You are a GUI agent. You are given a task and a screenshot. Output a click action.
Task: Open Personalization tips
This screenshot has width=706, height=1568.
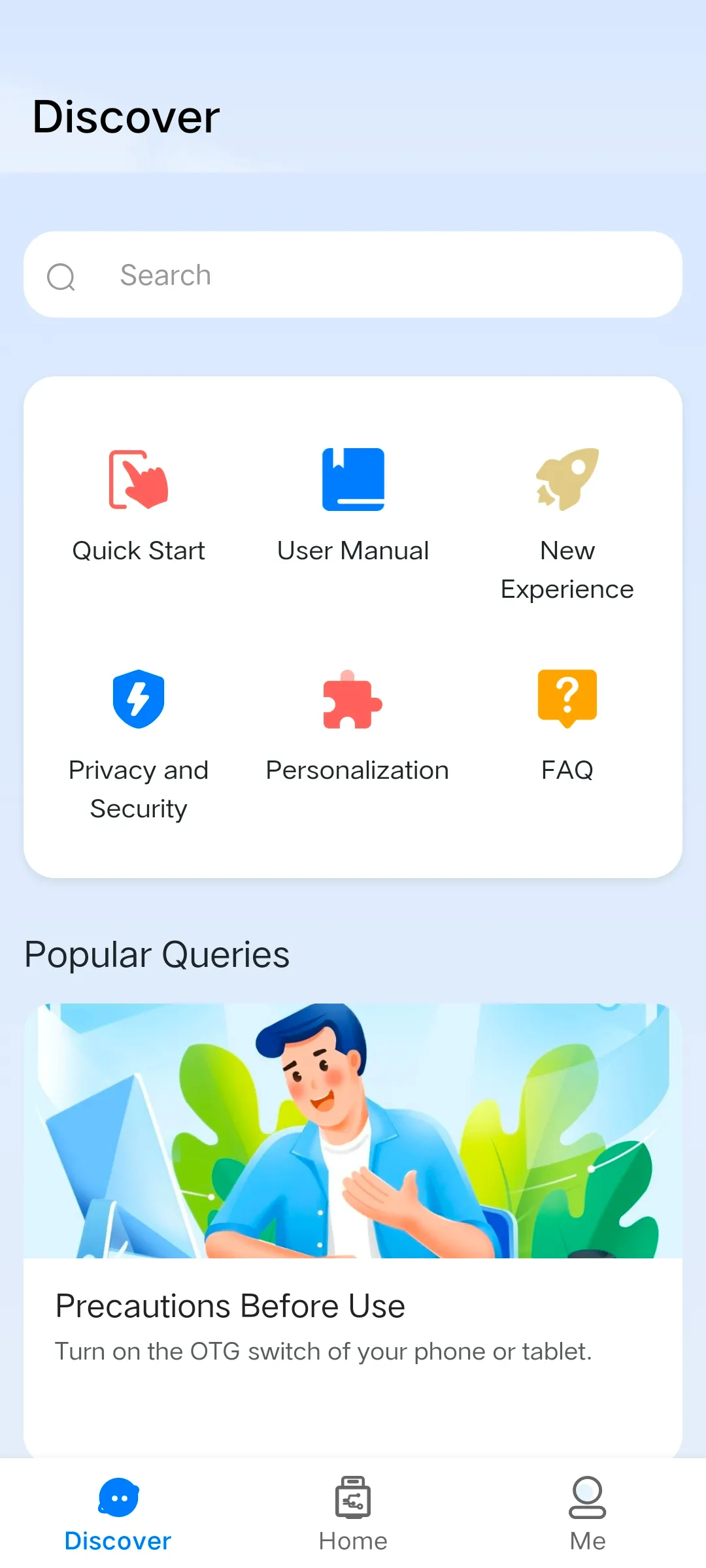[x=353, y=725]
